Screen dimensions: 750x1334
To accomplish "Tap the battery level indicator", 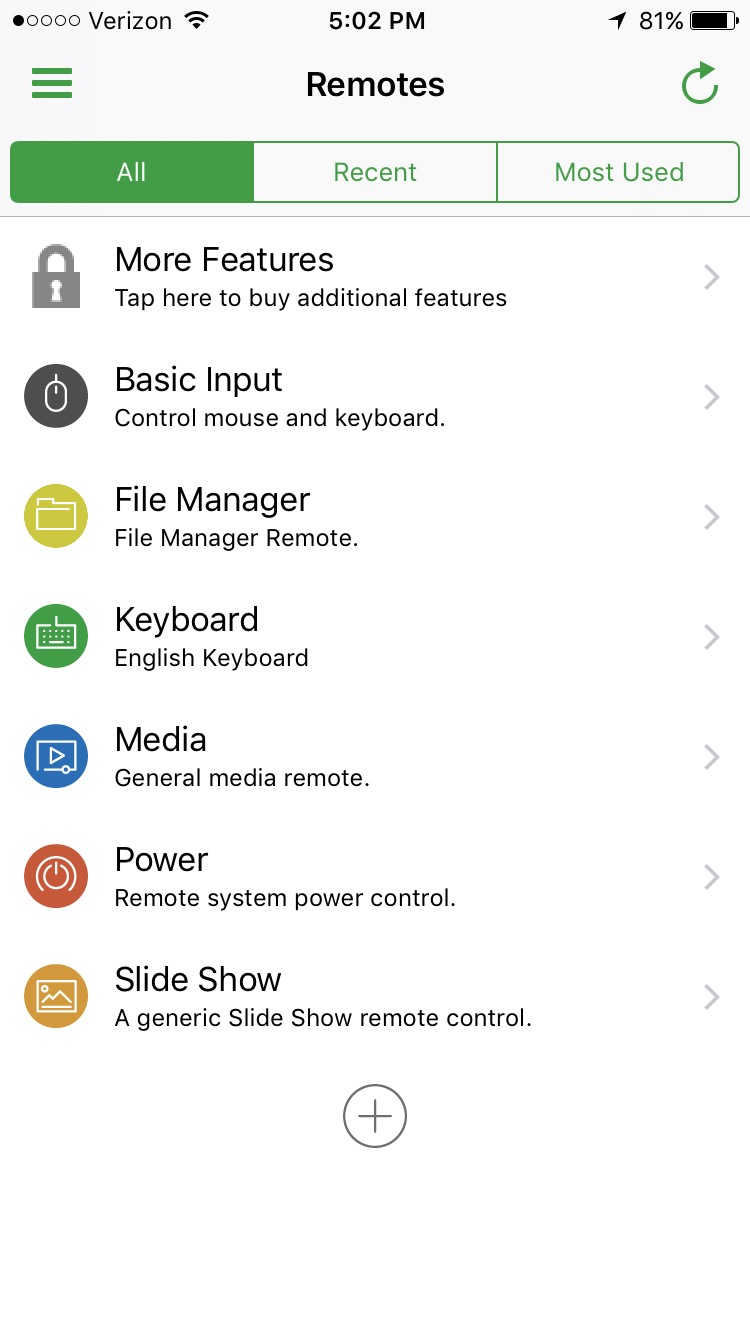I will pyautogui.click(x=712, y=19).
